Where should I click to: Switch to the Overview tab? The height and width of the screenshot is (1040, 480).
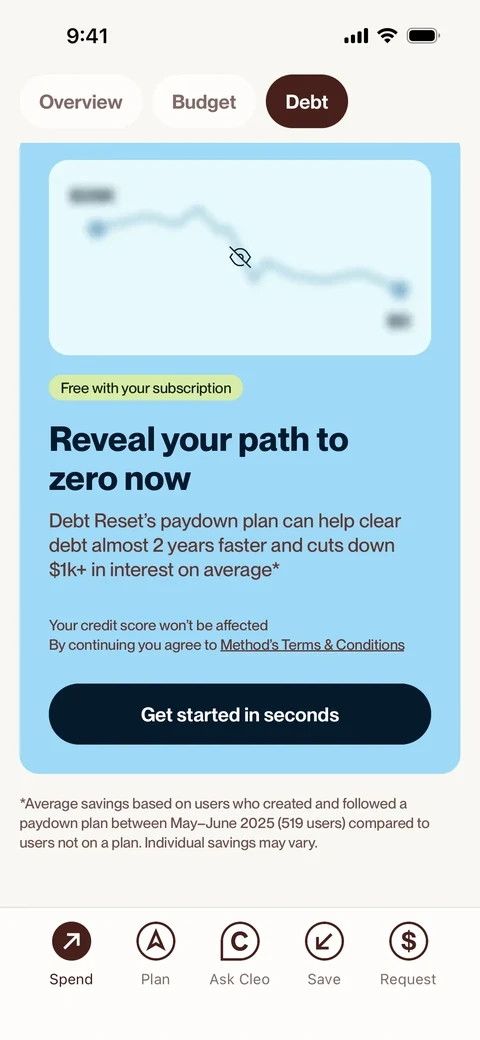click(x=81, y=101)
